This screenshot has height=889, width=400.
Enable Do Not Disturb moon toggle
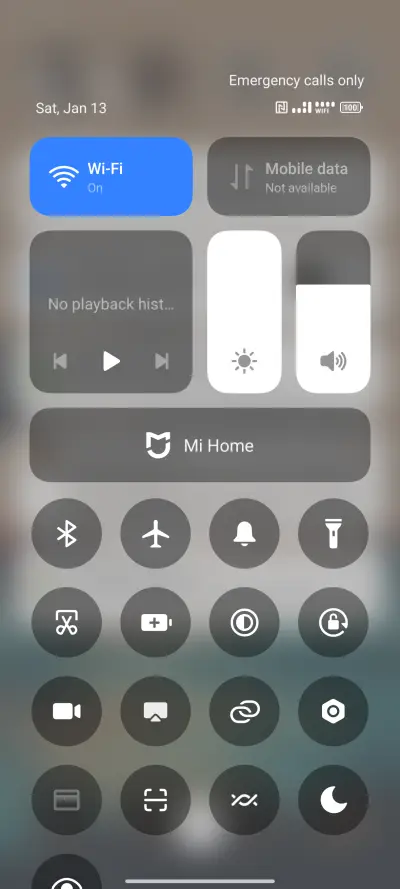(333, 800)
